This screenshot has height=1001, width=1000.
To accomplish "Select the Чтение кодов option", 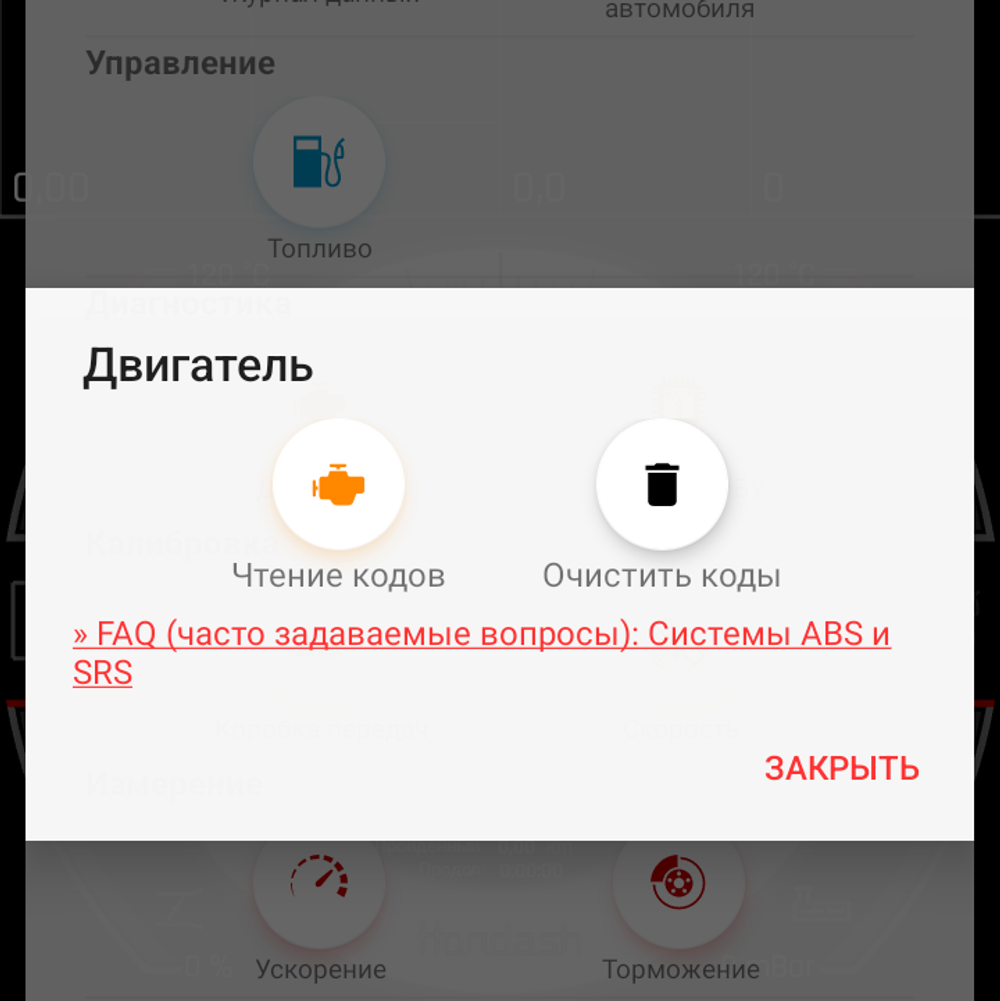I will 339,575.
